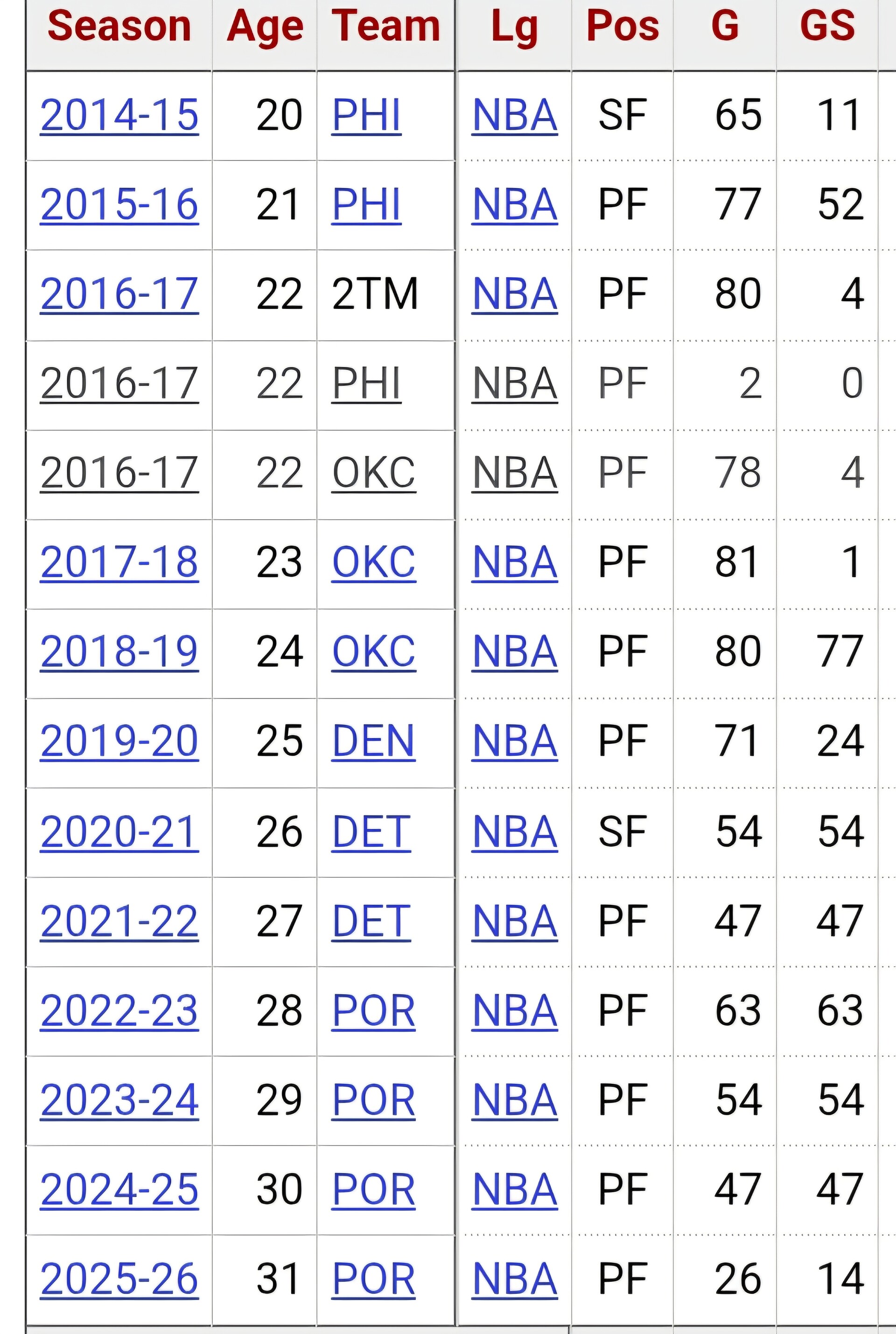This screenshot has height=1334, width=896.
Task: Tap NBA league link in 2024-25 row
Action: pos(514,1189)
